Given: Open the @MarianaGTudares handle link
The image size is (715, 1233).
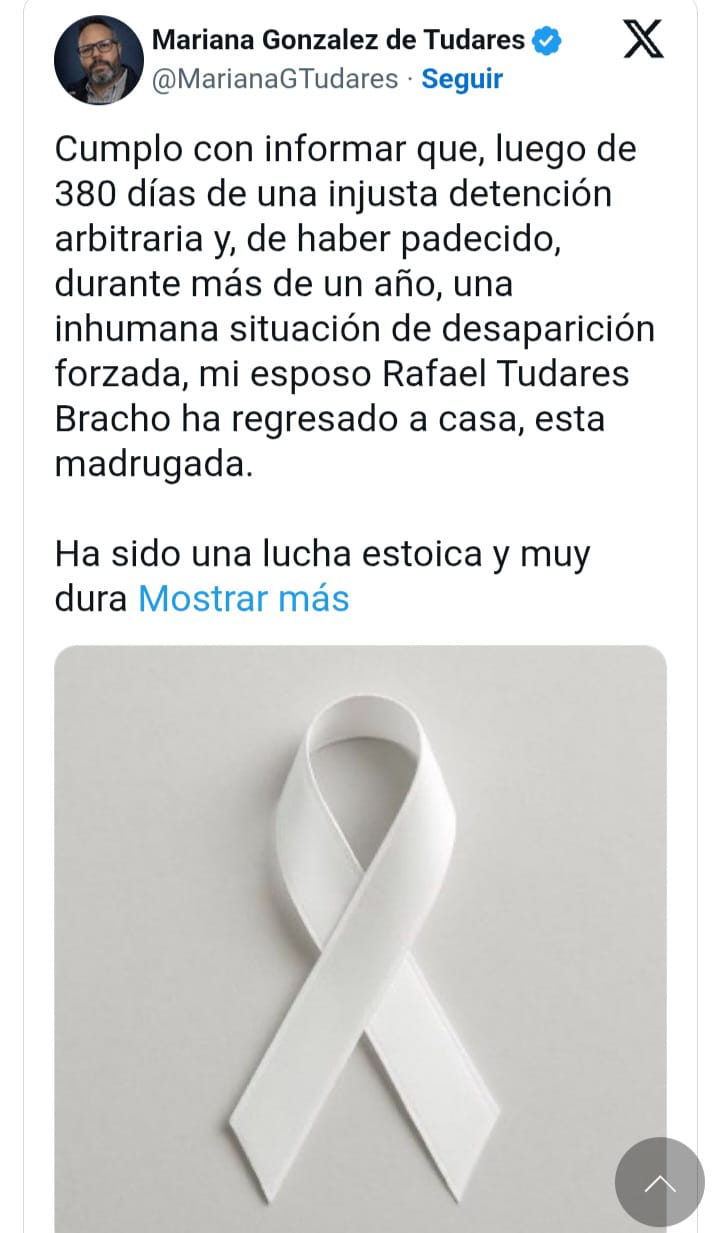Looking at the screenshot, I should click(275, 79).
